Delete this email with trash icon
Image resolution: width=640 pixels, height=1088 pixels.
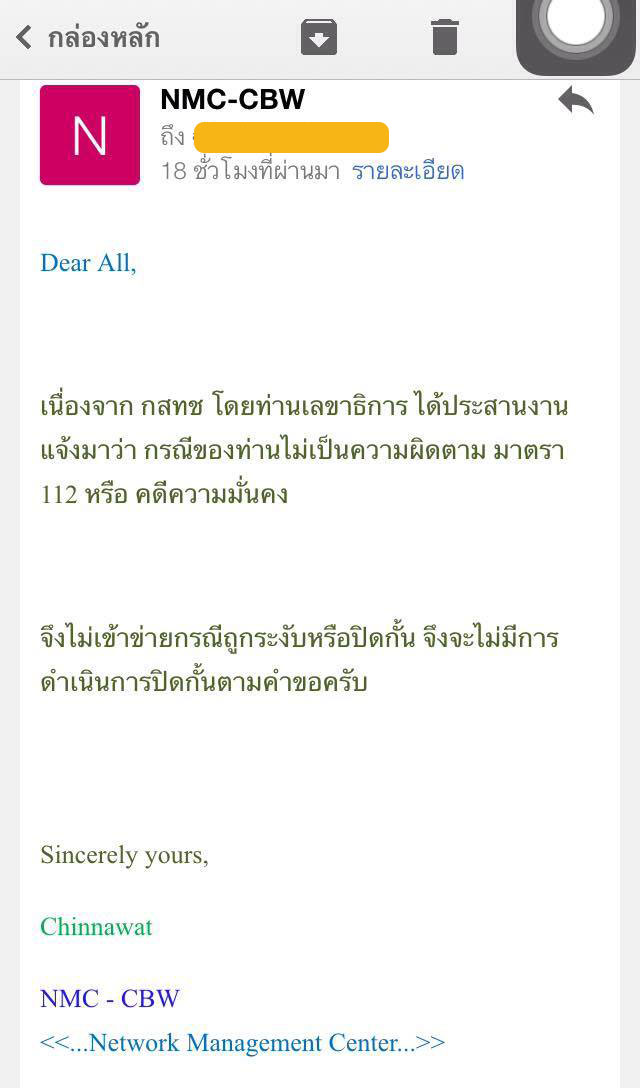445,37
